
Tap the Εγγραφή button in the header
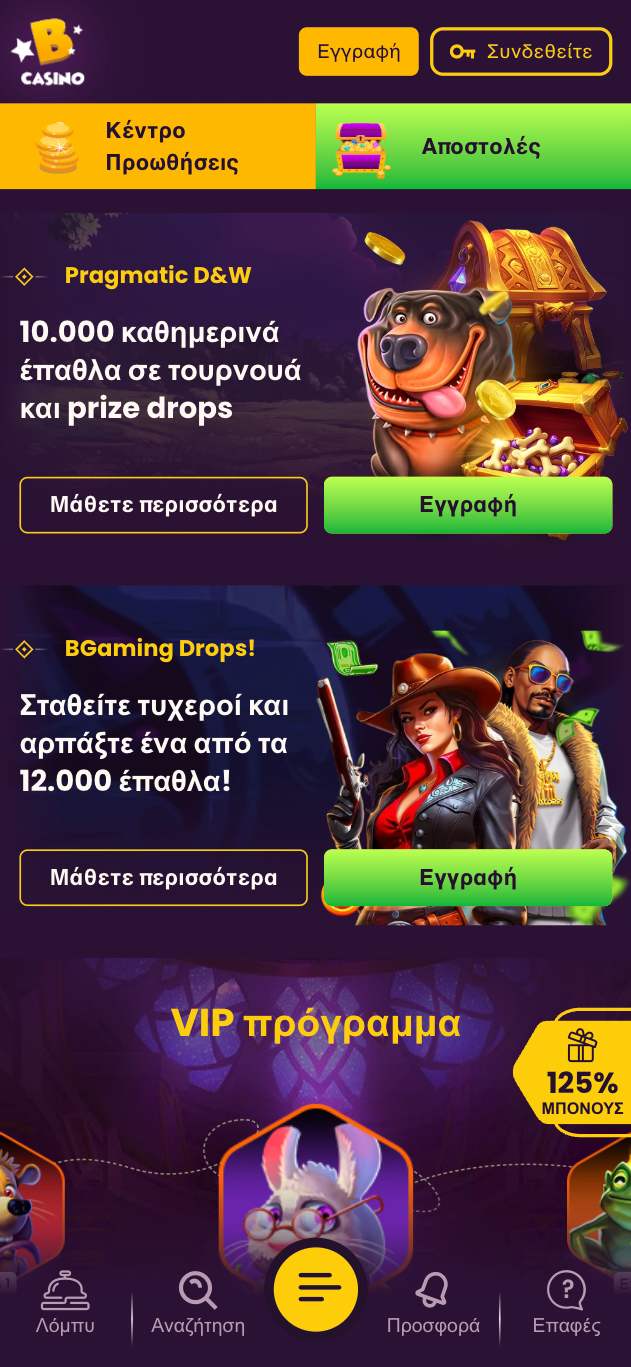pos(358,52)
